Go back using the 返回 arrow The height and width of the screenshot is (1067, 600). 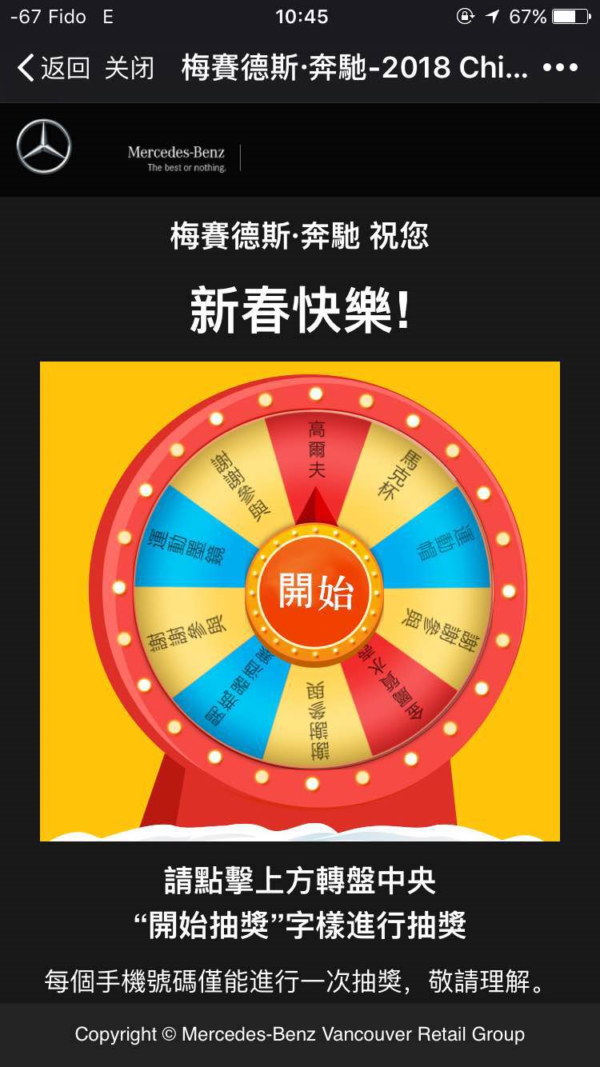tap(53, 68)
